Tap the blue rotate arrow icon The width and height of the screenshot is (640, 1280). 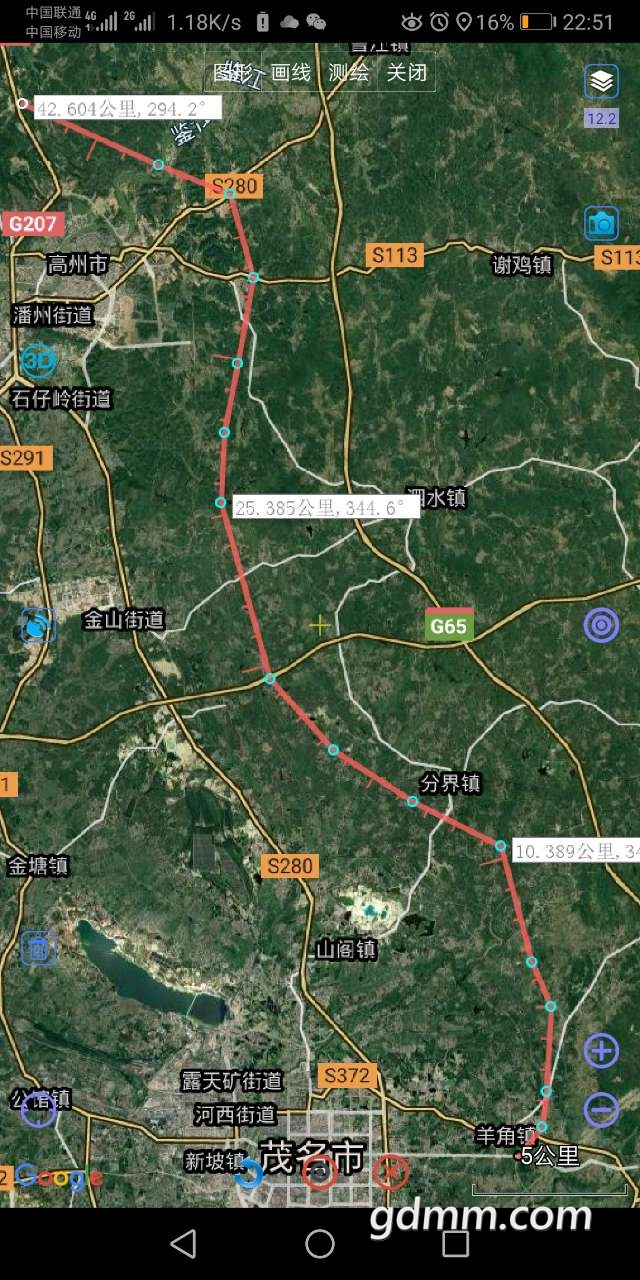pyautogui.click(x=248, y=1172)
